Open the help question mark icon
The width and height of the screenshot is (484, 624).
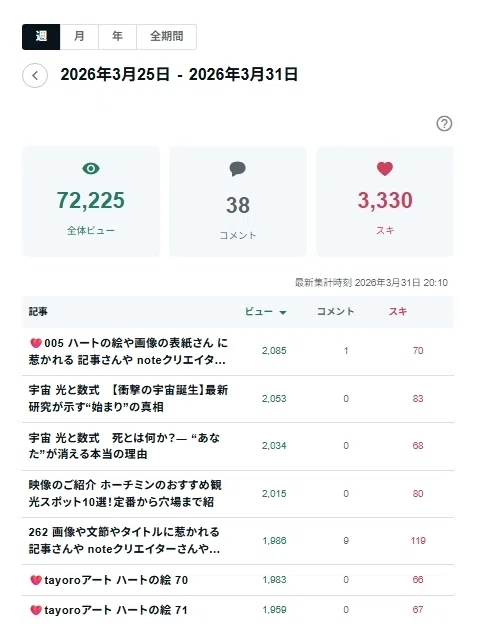click(444, 123)
